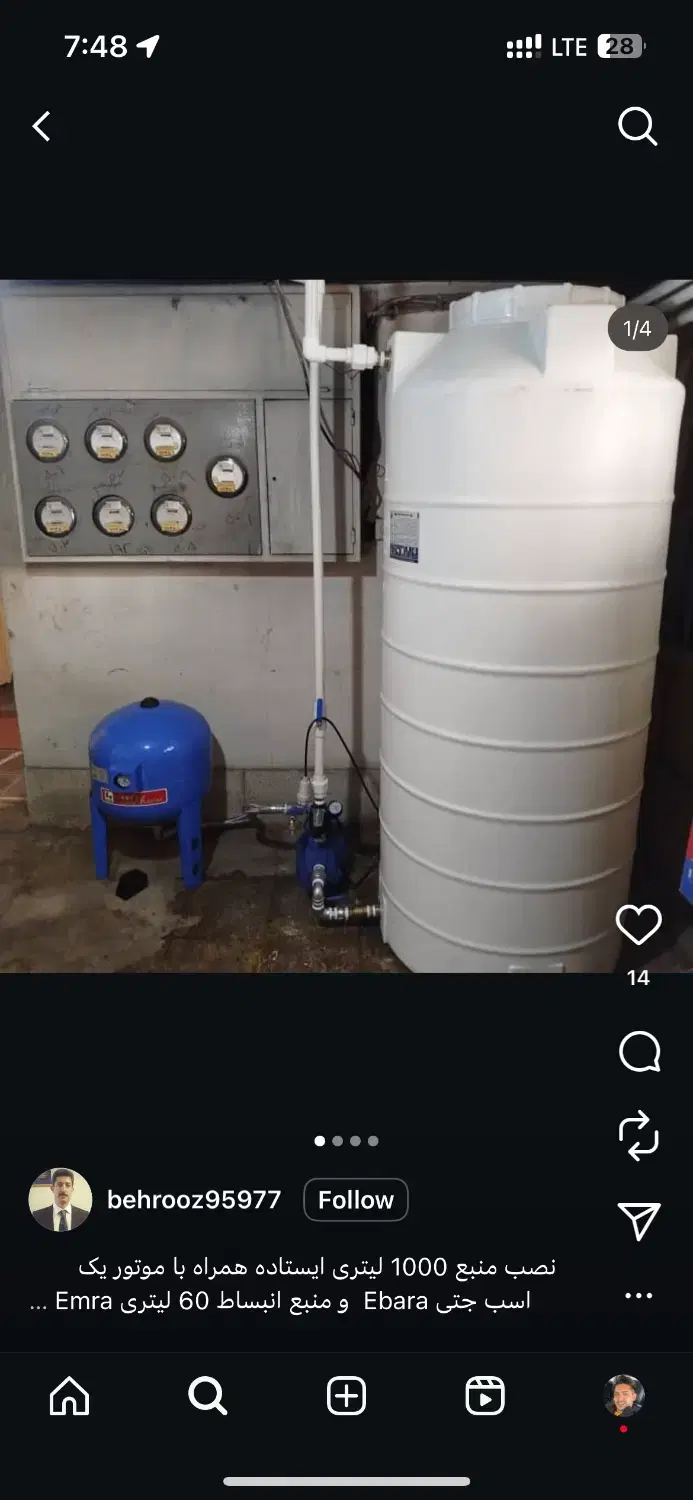Go back using the top-left arrow
693x1500 pixels.
pos(41,127)
